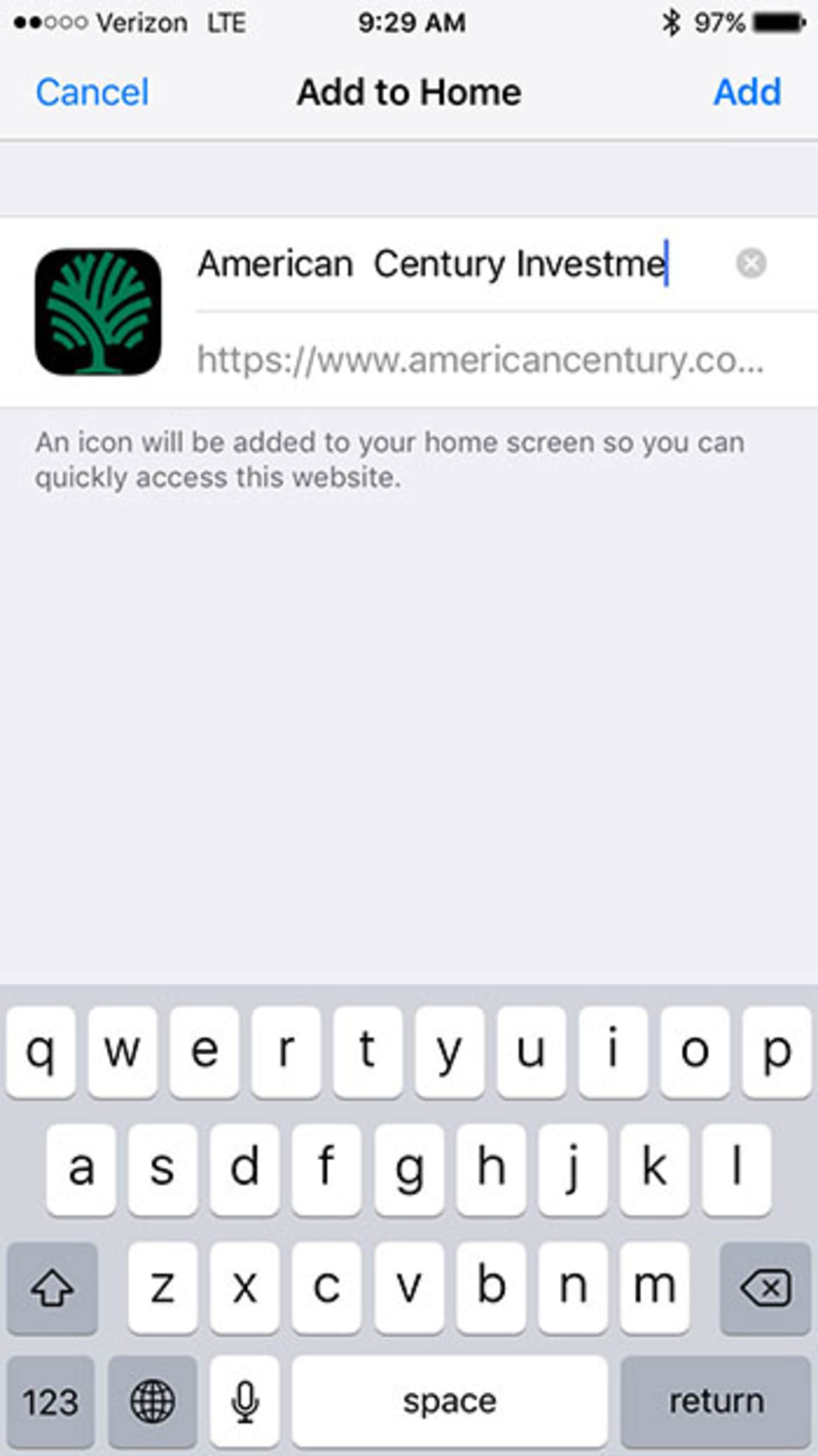818x1456 pixels.
Task: Select the Add to Home header
Action: click(x=408, y=92)
